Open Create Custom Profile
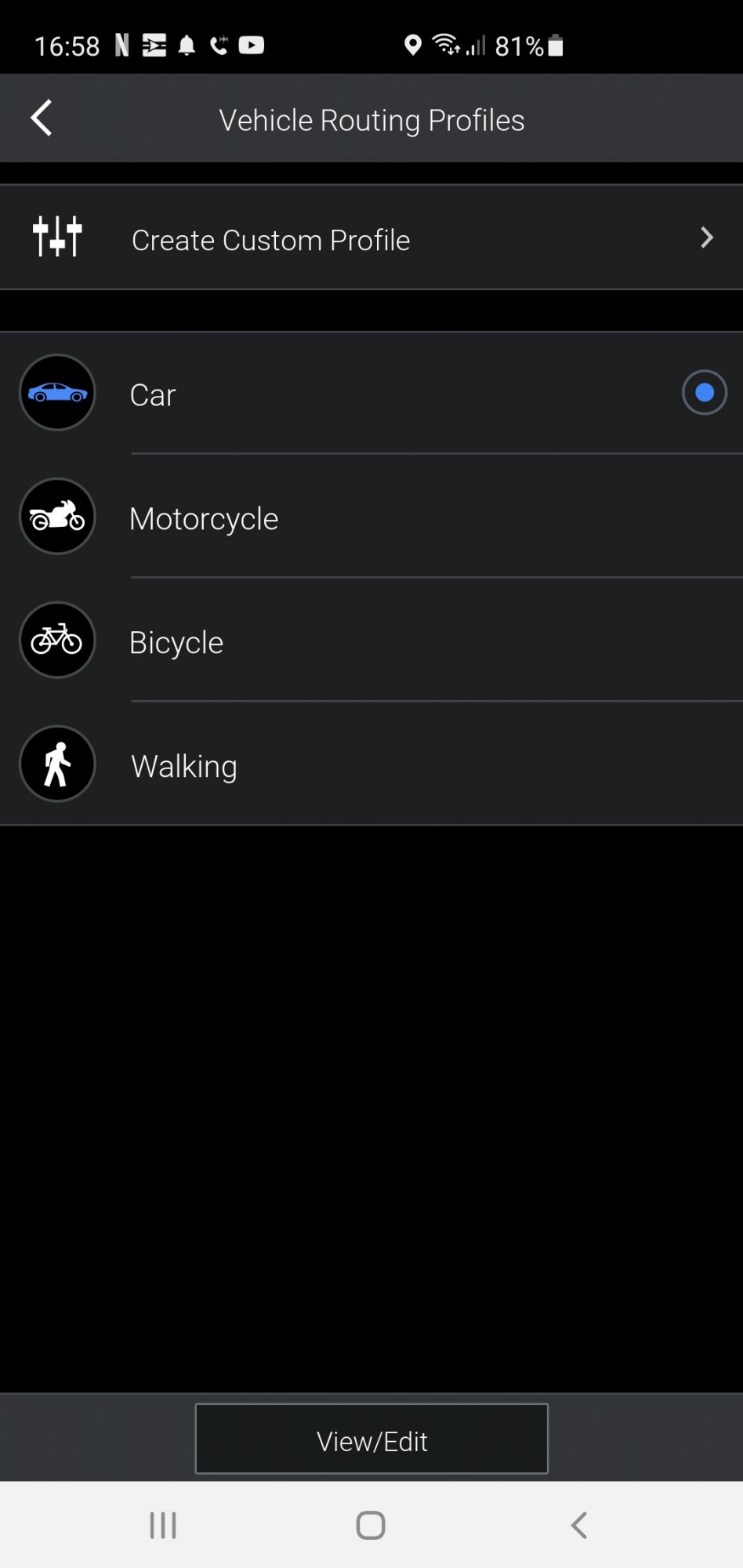 pos(371,238)
